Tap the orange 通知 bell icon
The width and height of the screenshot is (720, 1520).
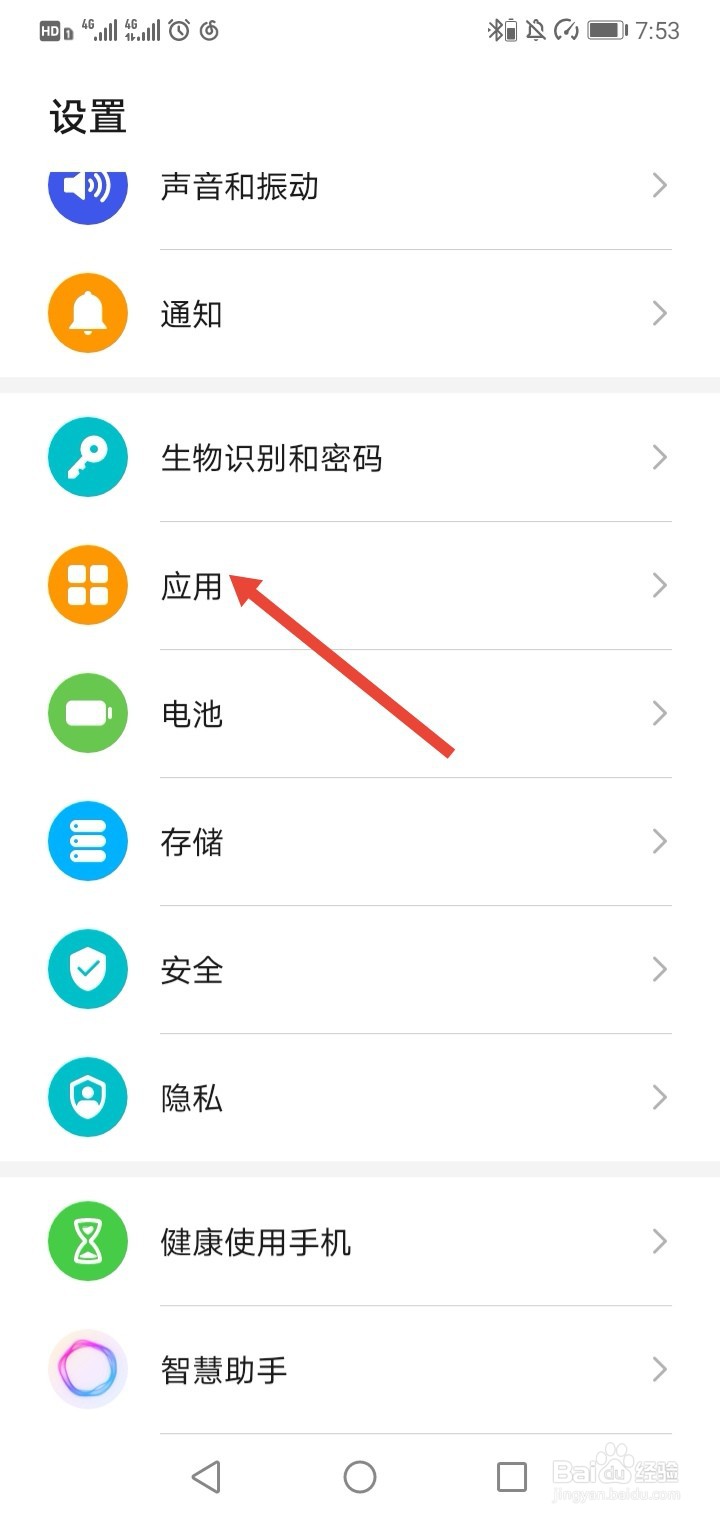87,313
